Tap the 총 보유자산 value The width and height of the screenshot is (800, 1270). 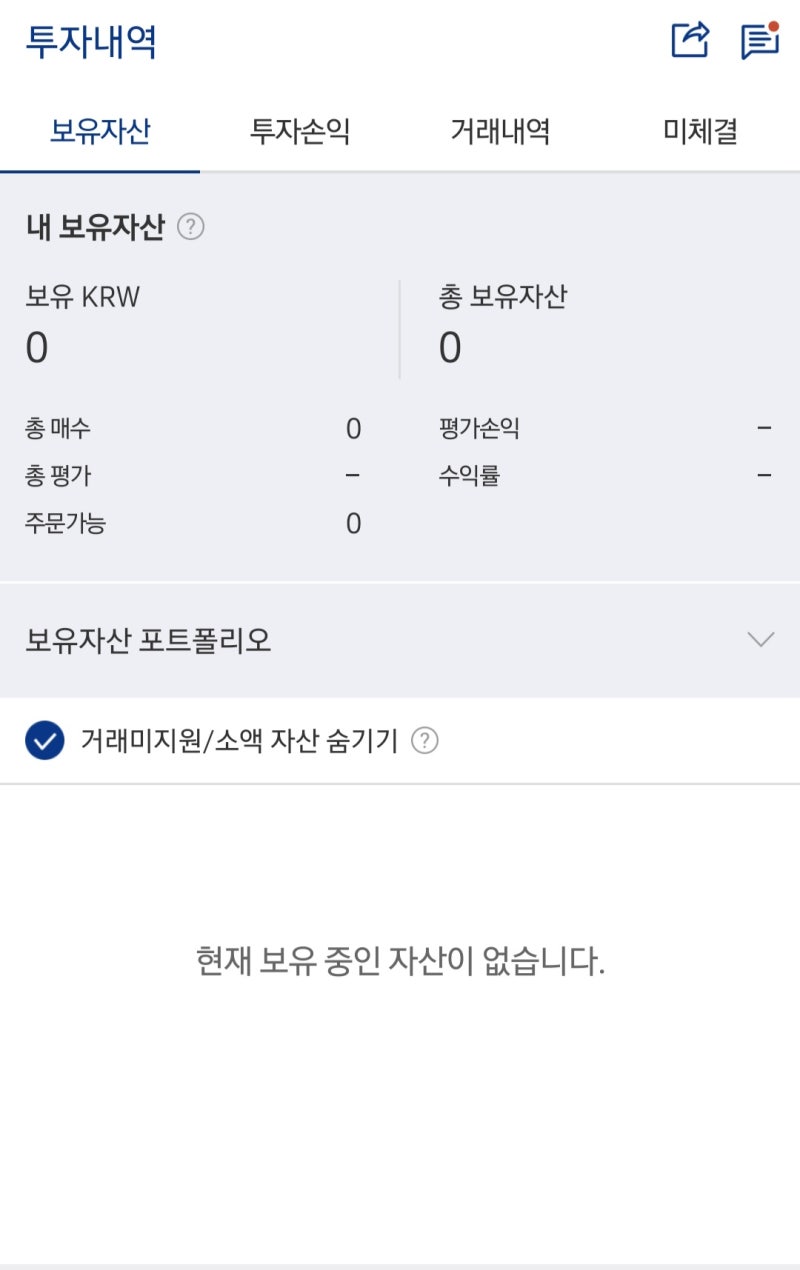point(450,347)
